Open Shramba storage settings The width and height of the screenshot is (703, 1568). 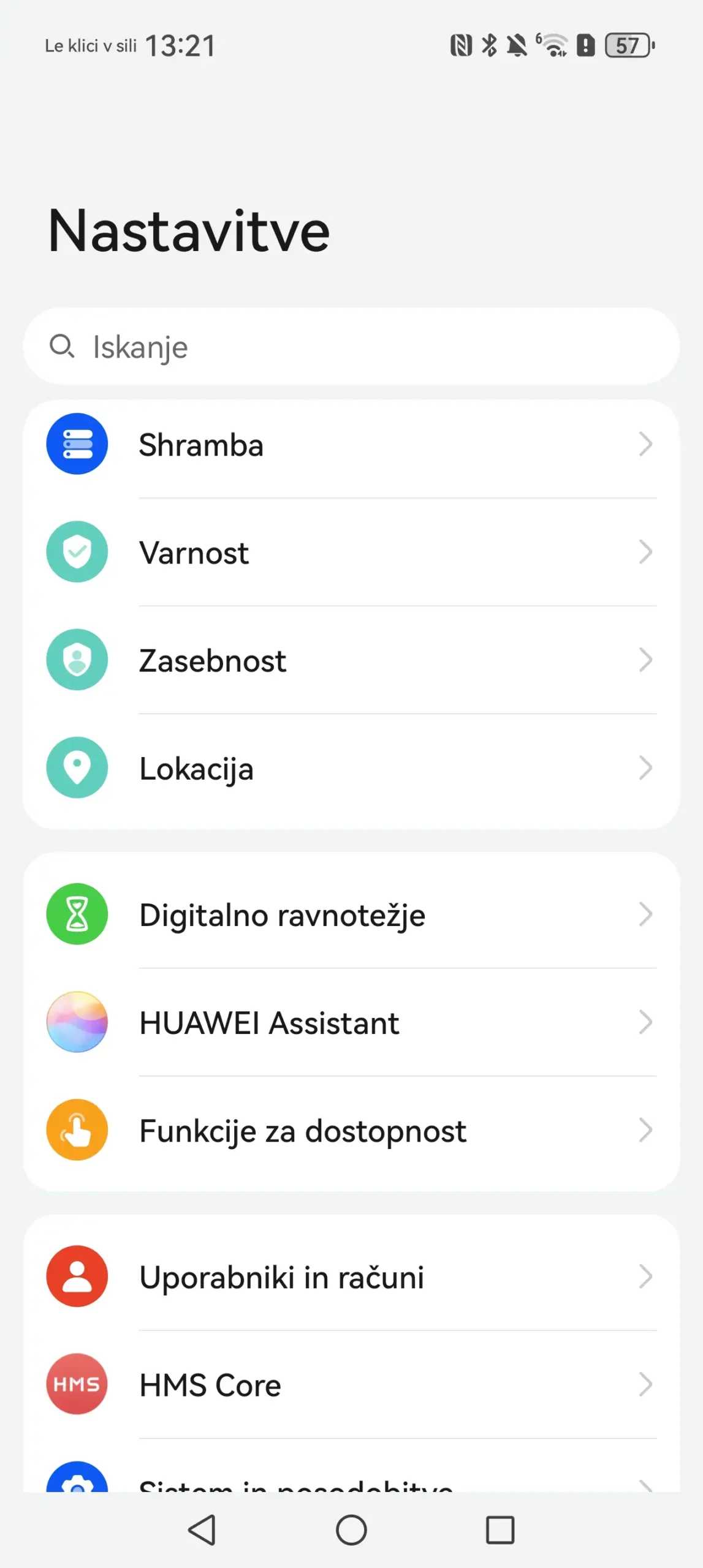point(351,445)
